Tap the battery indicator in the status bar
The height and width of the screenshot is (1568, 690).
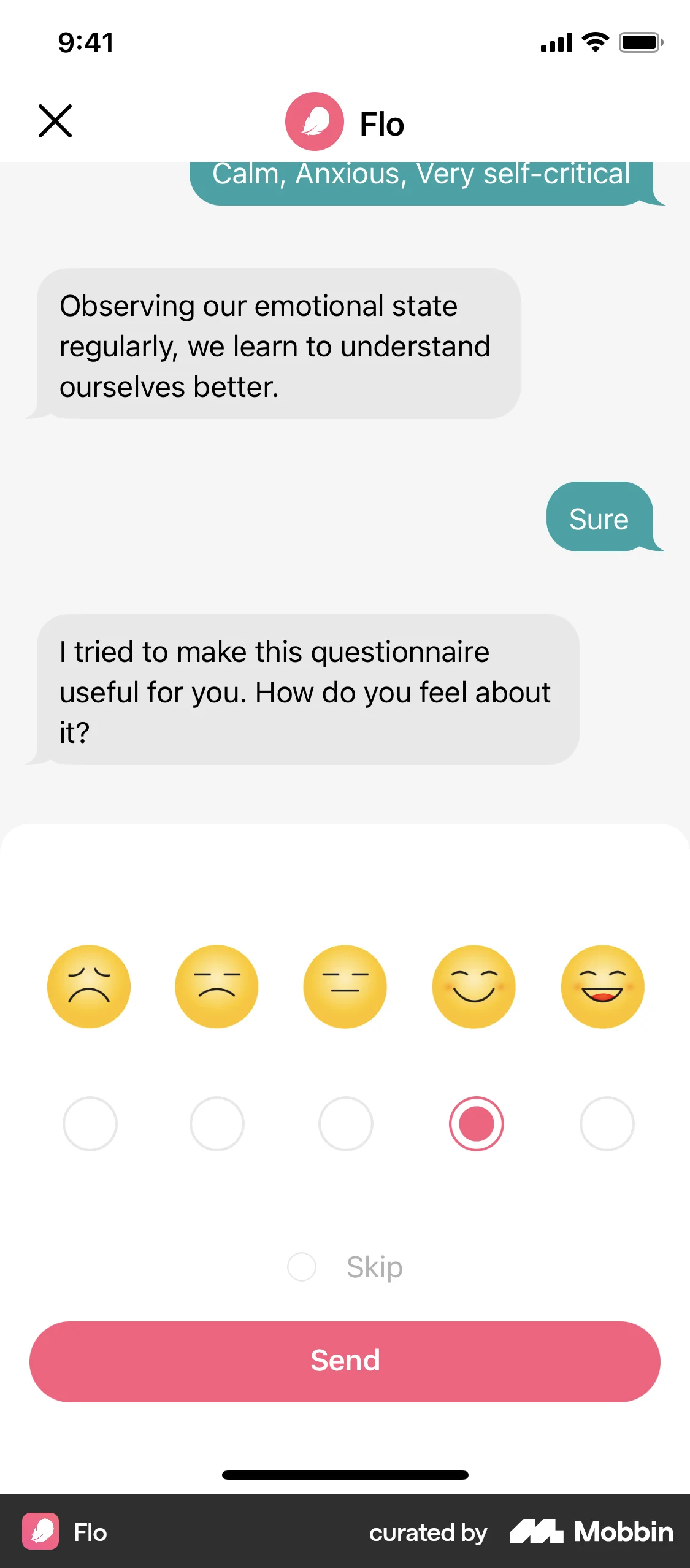(640, 42)
